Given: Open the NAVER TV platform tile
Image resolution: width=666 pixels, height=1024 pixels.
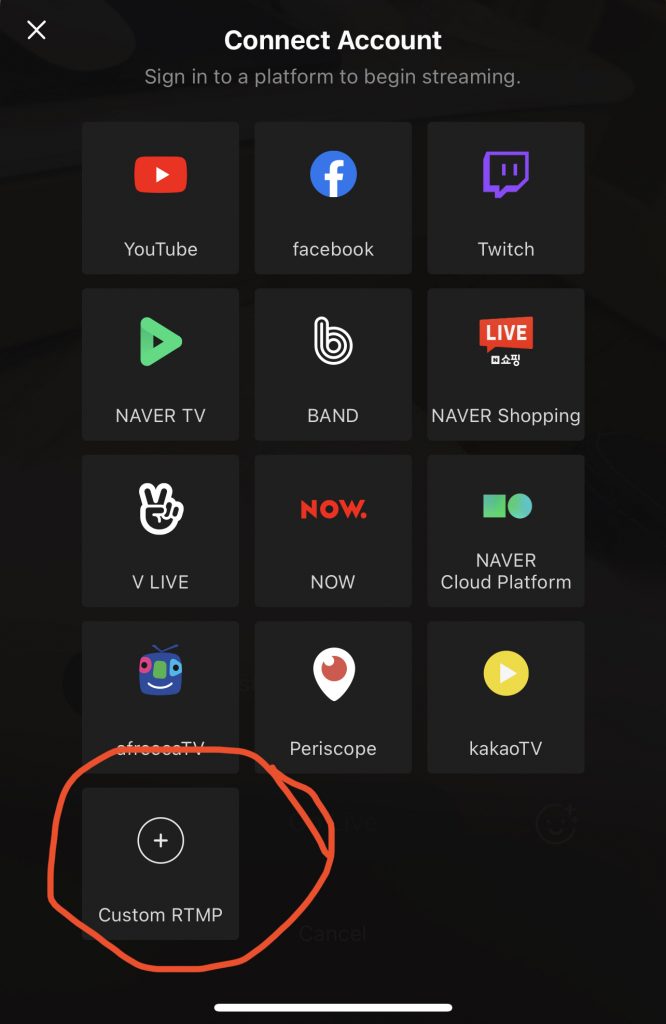Looking at the screenshot, I should point(160,364).
